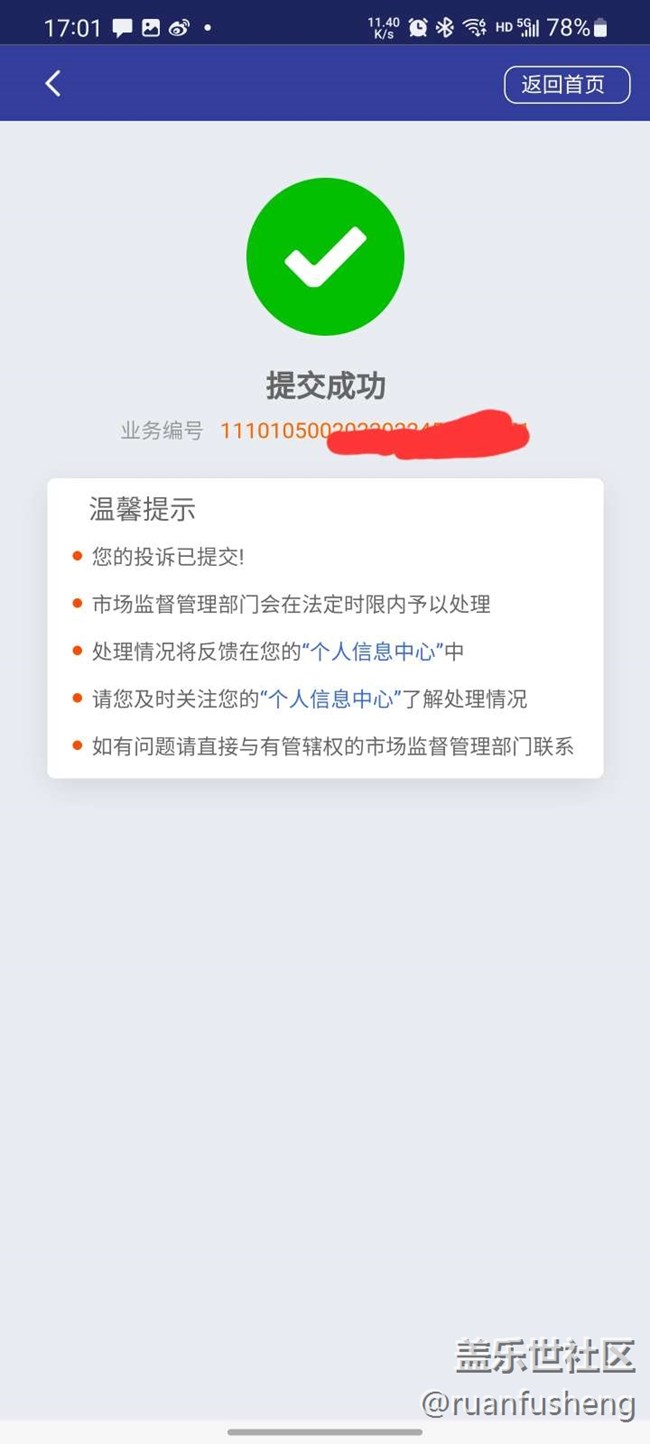Open 个人信息中心 link in the 处理情况将反馈 line
This screenshot has width=650, height=1444.
click(x=373, y=652)
